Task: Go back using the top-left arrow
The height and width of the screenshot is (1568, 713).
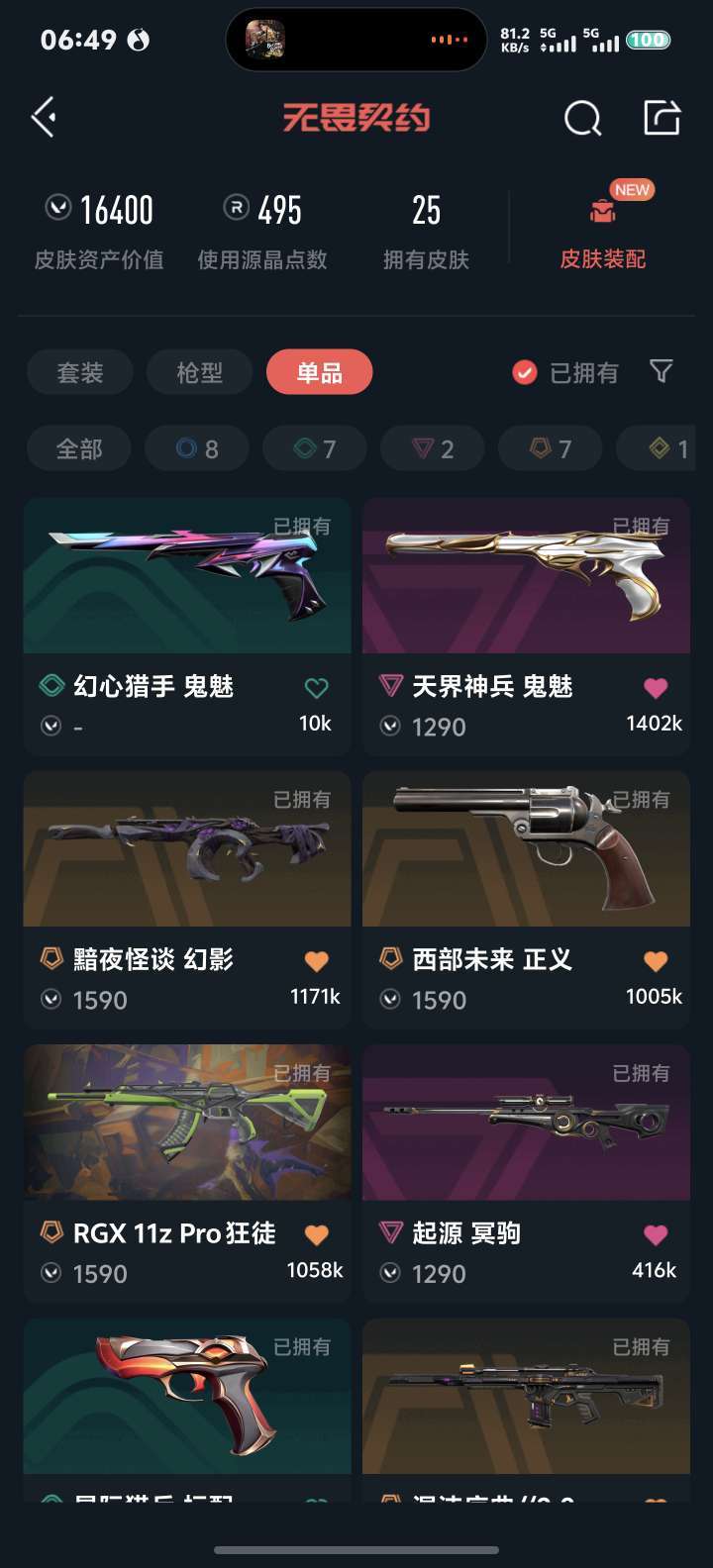Action: coord(43,118)
